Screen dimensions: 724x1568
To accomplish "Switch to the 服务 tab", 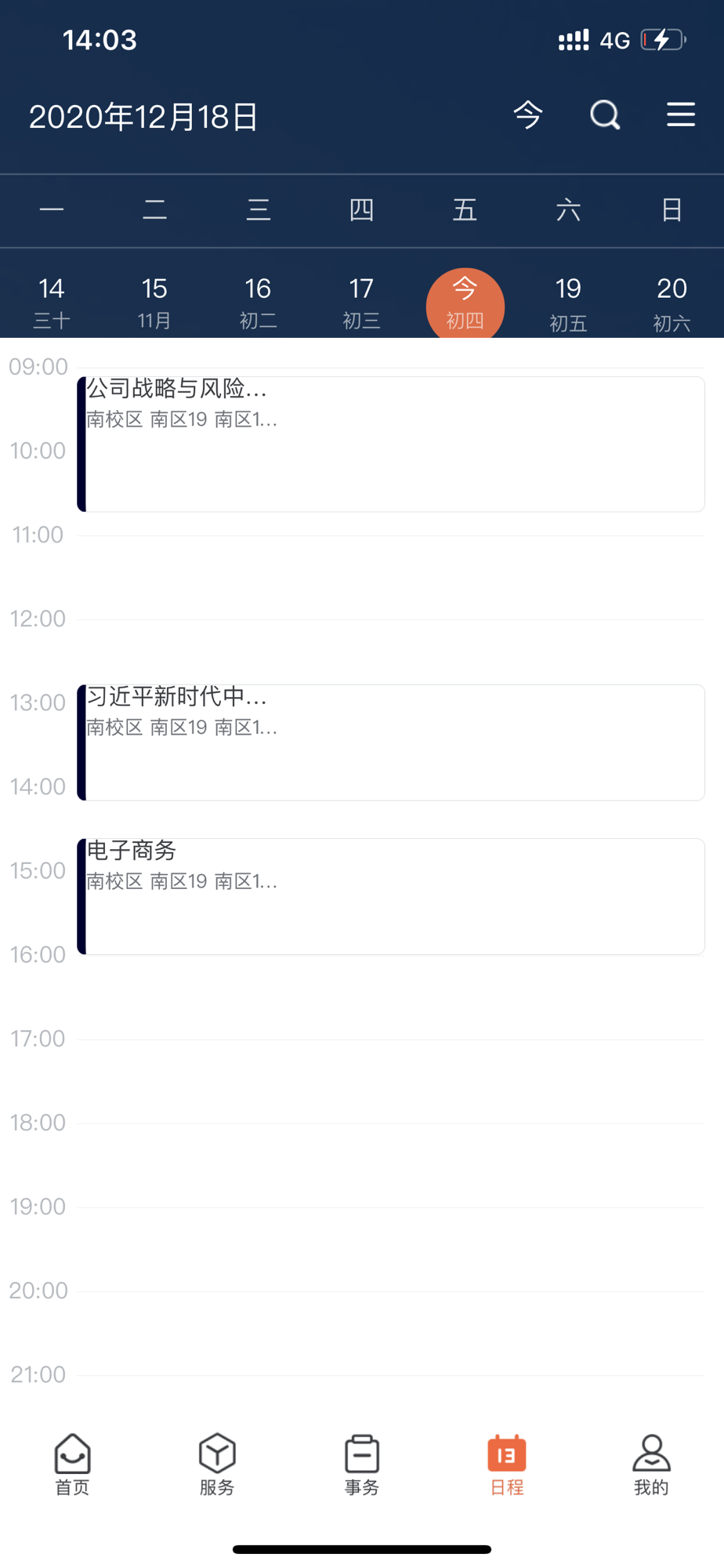I will tap(217, 1465).
